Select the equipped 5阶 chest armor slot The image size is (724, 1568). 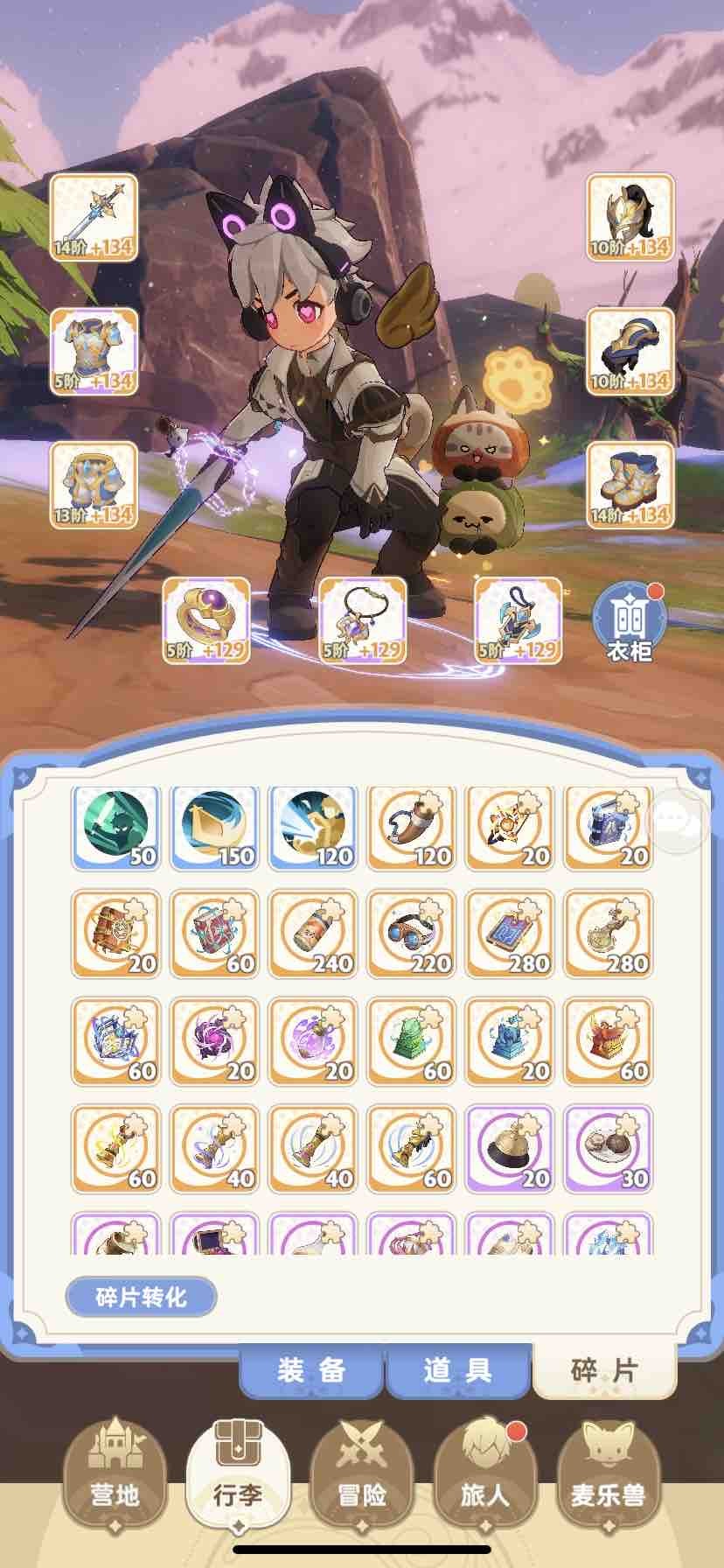(x=94, y=352)
